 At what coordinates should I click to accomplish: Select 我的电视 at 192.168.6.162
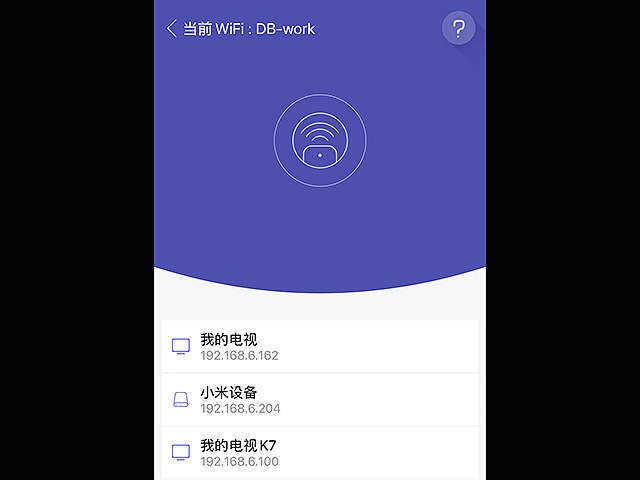point(319,346)
